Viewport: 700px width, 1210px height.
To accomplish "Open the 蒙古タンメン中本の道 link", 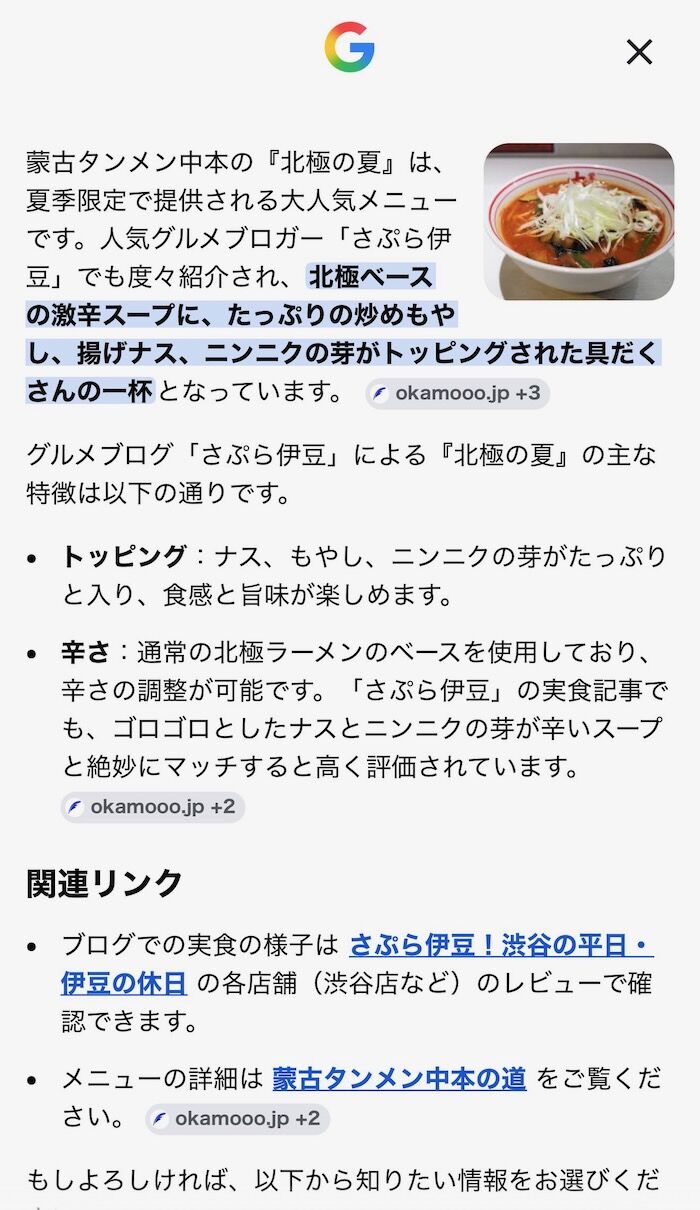I will click(399, 1078).
